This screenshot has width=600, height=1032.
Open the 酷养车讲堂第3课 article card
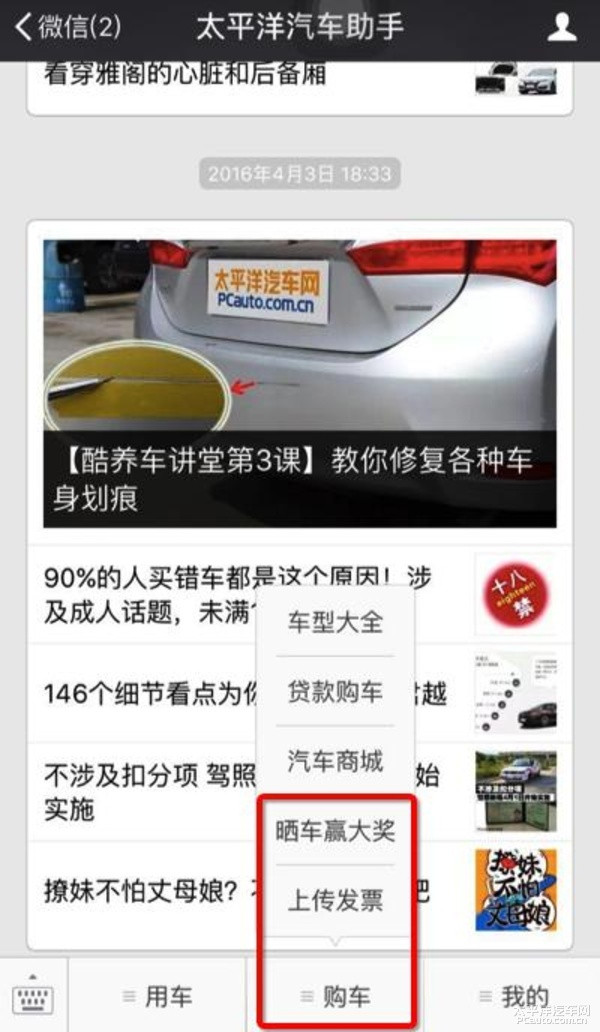(x=300, y=383)
